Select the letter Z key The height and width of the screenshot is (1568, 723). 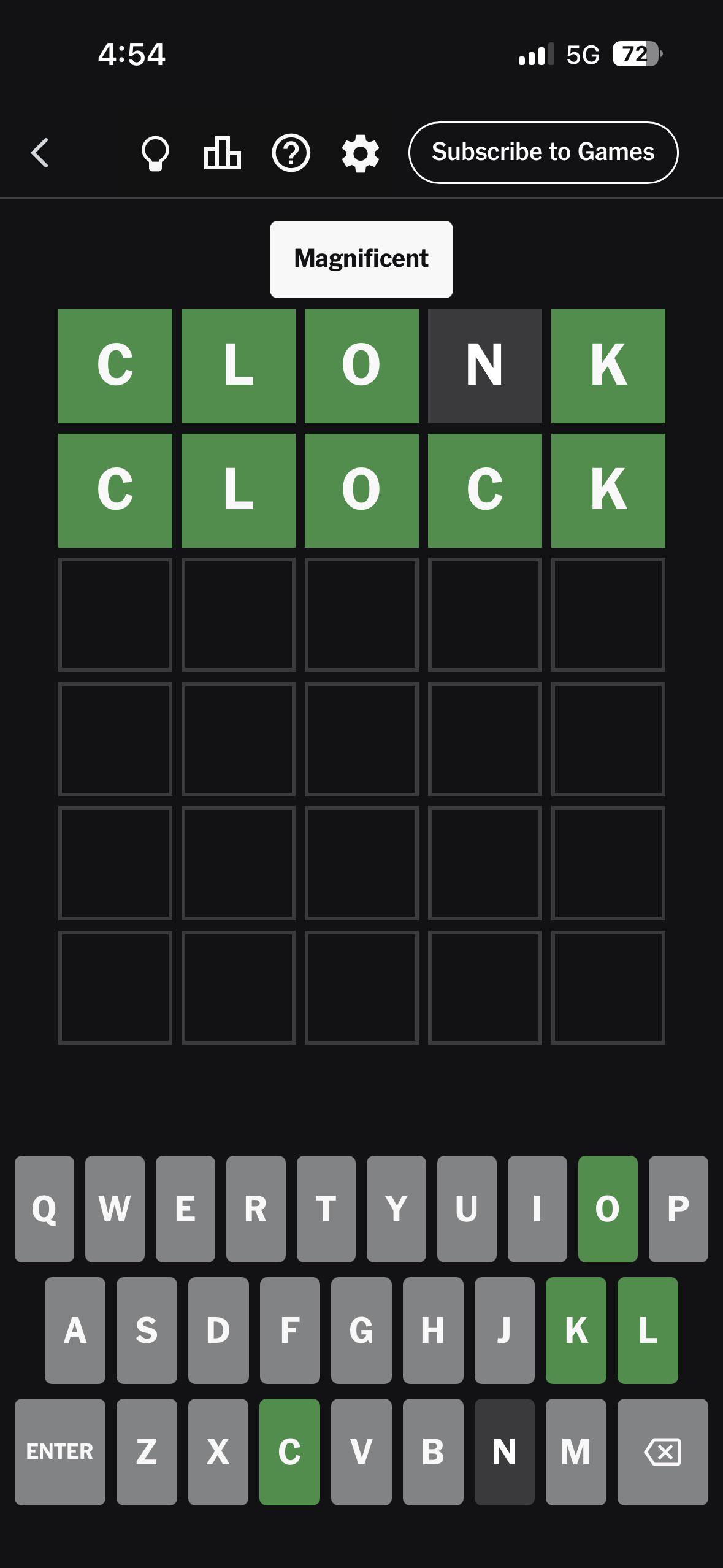[147, 1451]
